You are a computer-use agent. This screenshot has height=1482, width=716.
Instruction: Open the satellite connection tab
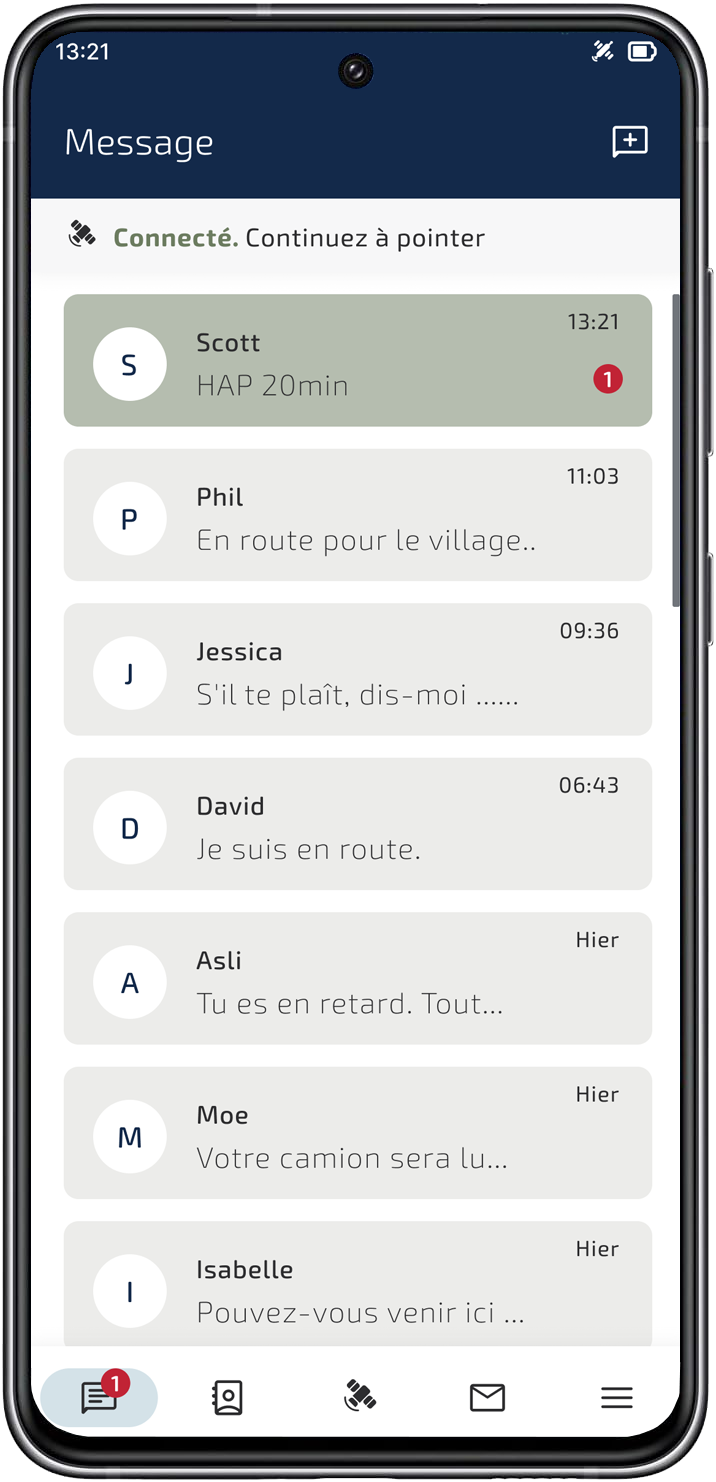[359, 1396]
